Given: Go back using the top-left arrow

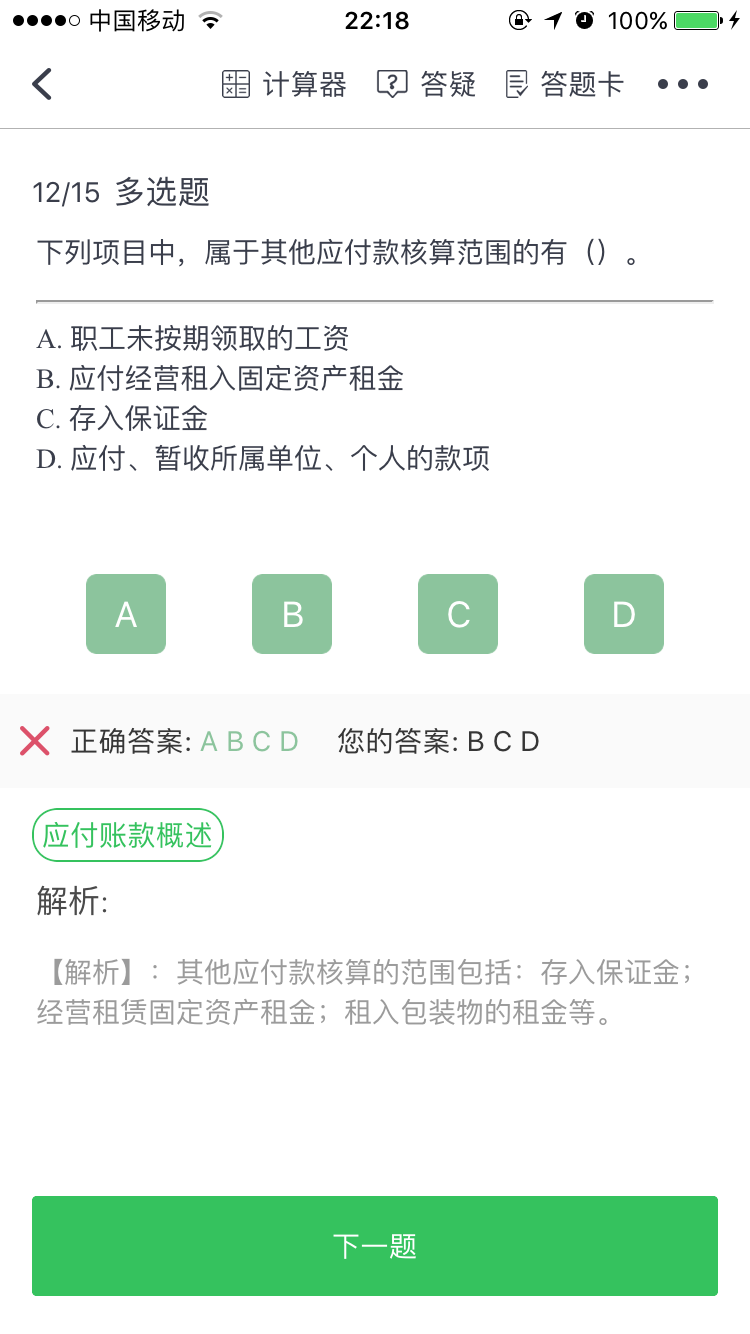Looking at the screenshot, I should (42, 84).
